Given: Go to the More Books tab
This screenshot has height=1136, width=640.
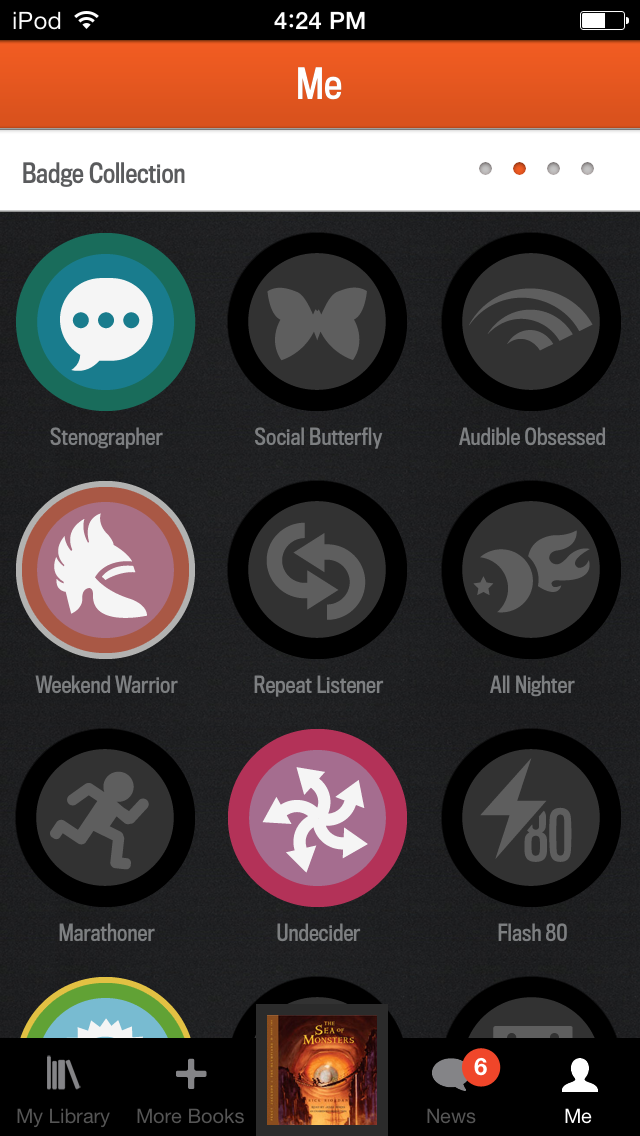Looking at the screenshot, I should tap(190, 1090).
